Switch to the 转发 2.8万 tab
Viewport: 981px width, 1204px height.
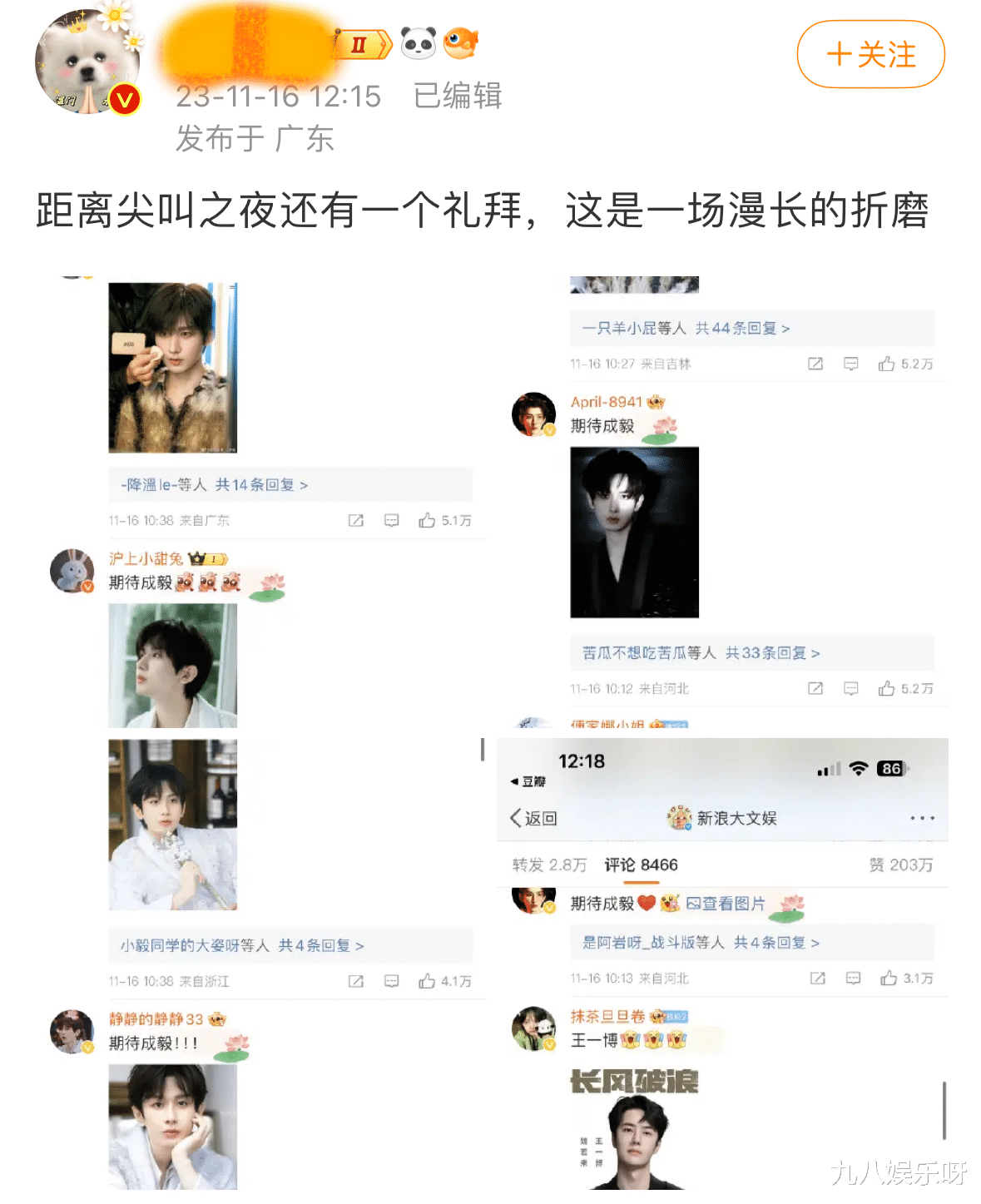click(x=547, y=865)
